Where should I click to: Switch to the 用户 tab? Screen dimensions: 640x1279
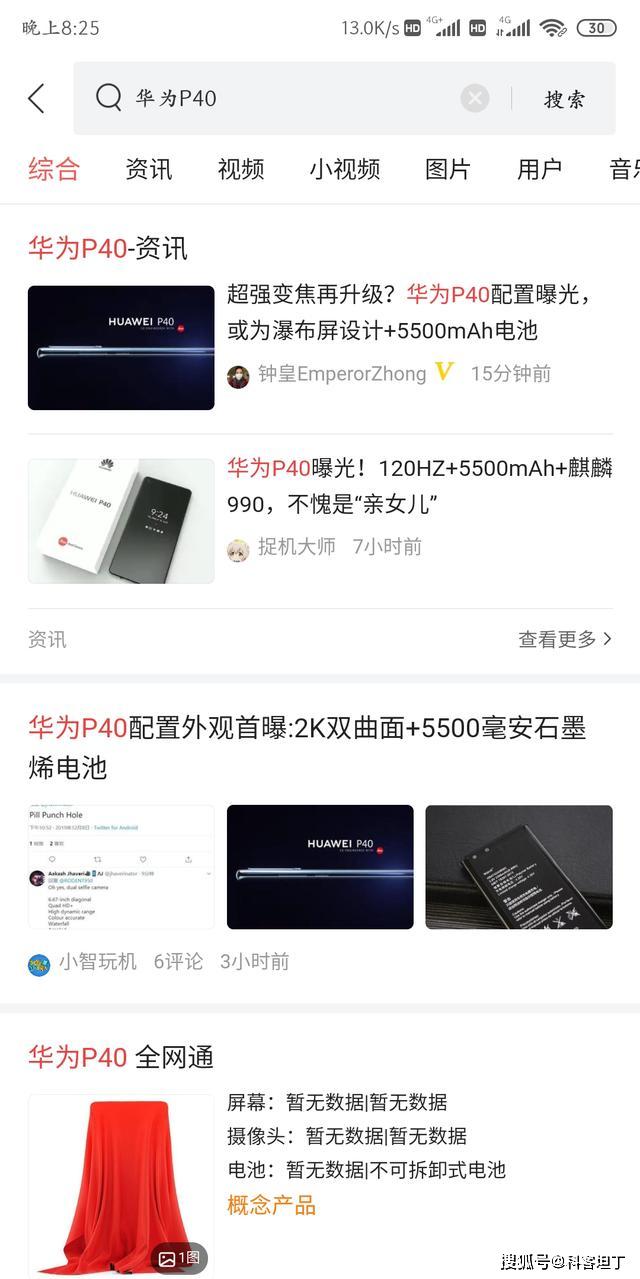point(539,169)
